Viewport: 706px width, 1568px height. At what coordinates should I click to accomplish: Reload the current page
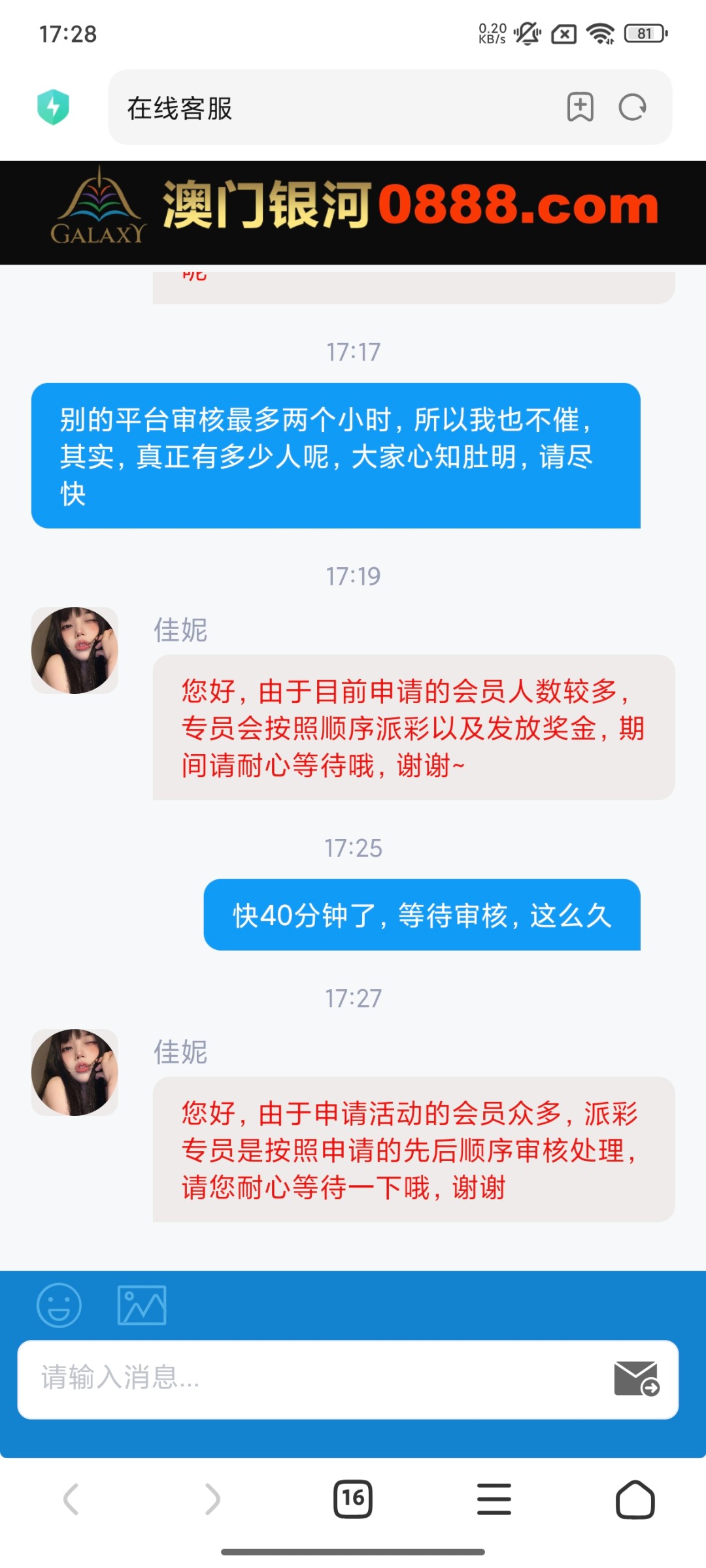pos(632,107)
